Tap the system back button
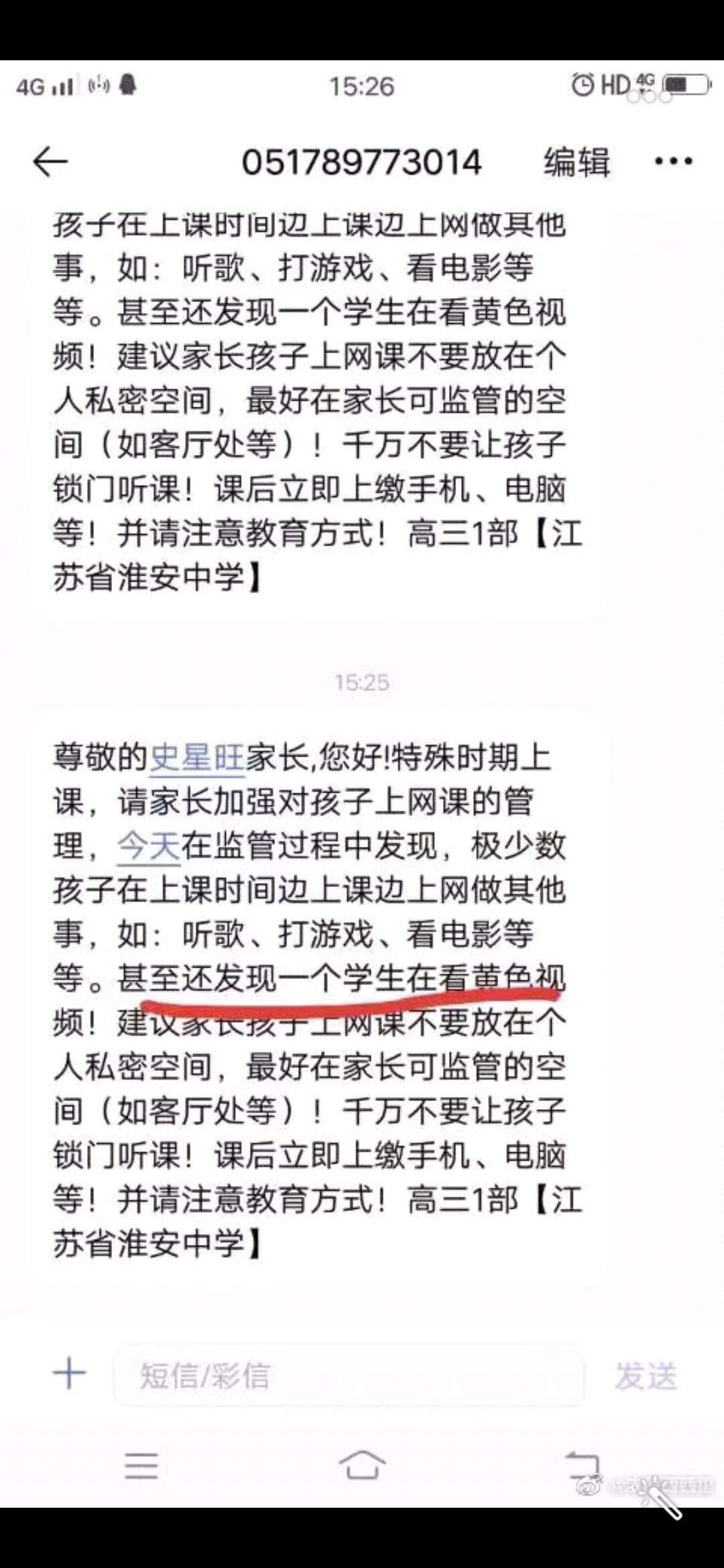724x1568 pixels. [582, 1466]
